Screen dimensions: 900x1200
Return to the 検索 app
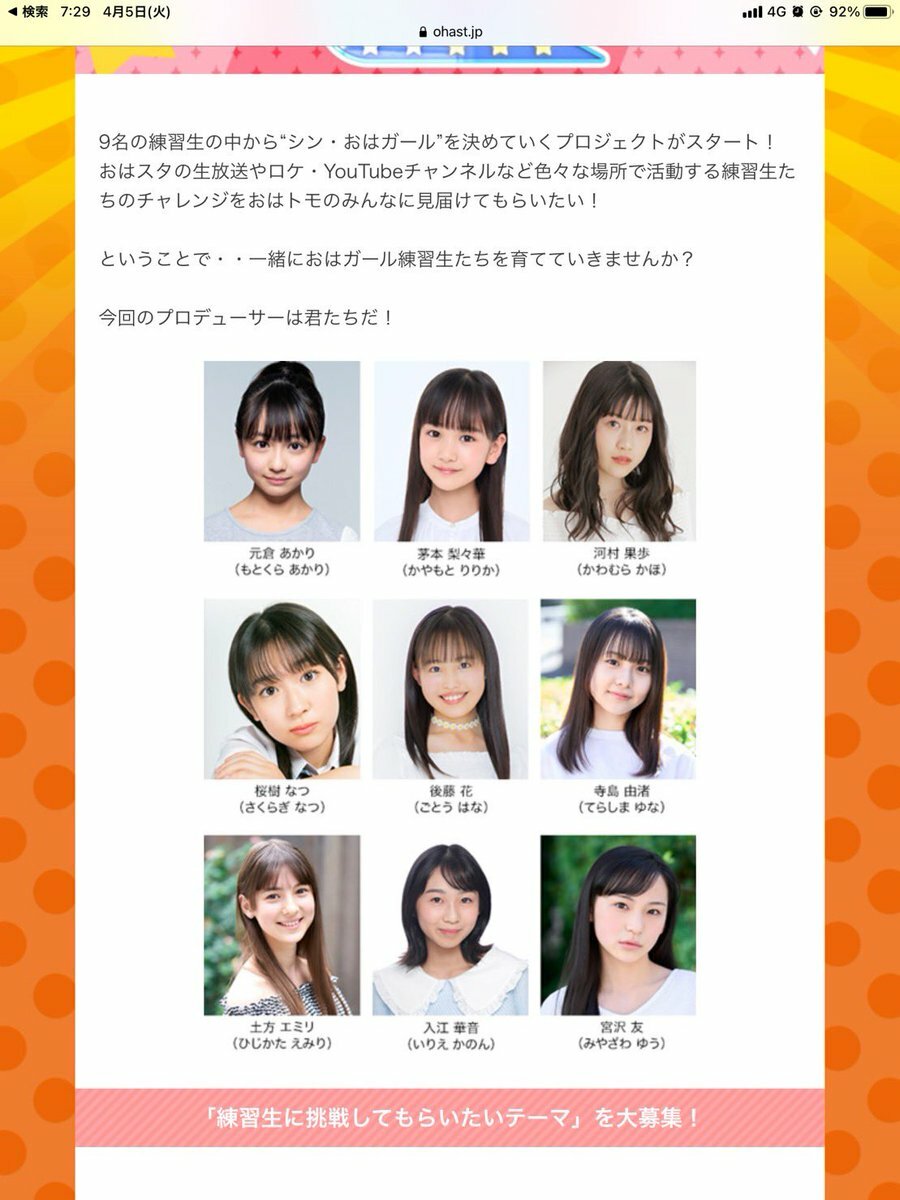[x=28, y=11]
